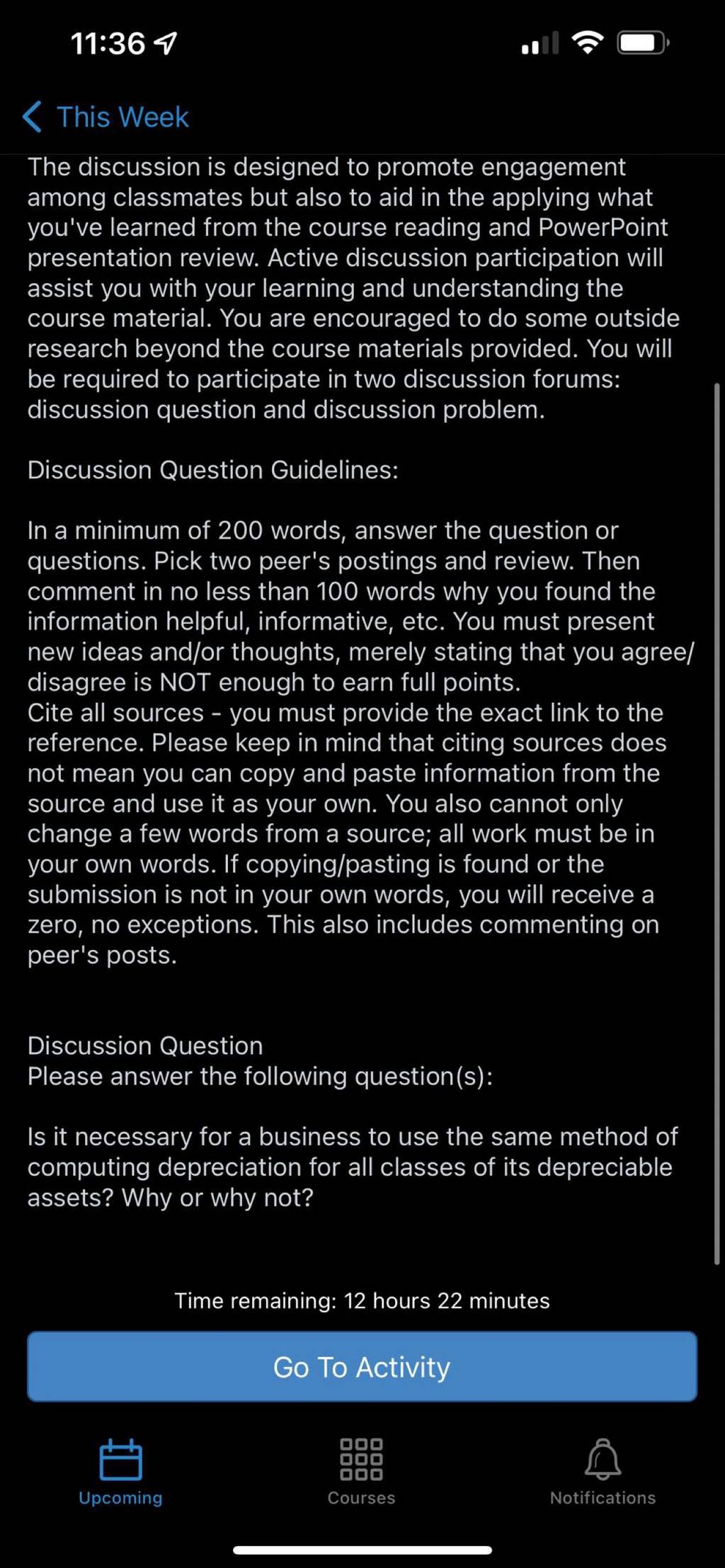Tap the Go To Activity button
The image size is (725, 1568).
pos(362,1366)
